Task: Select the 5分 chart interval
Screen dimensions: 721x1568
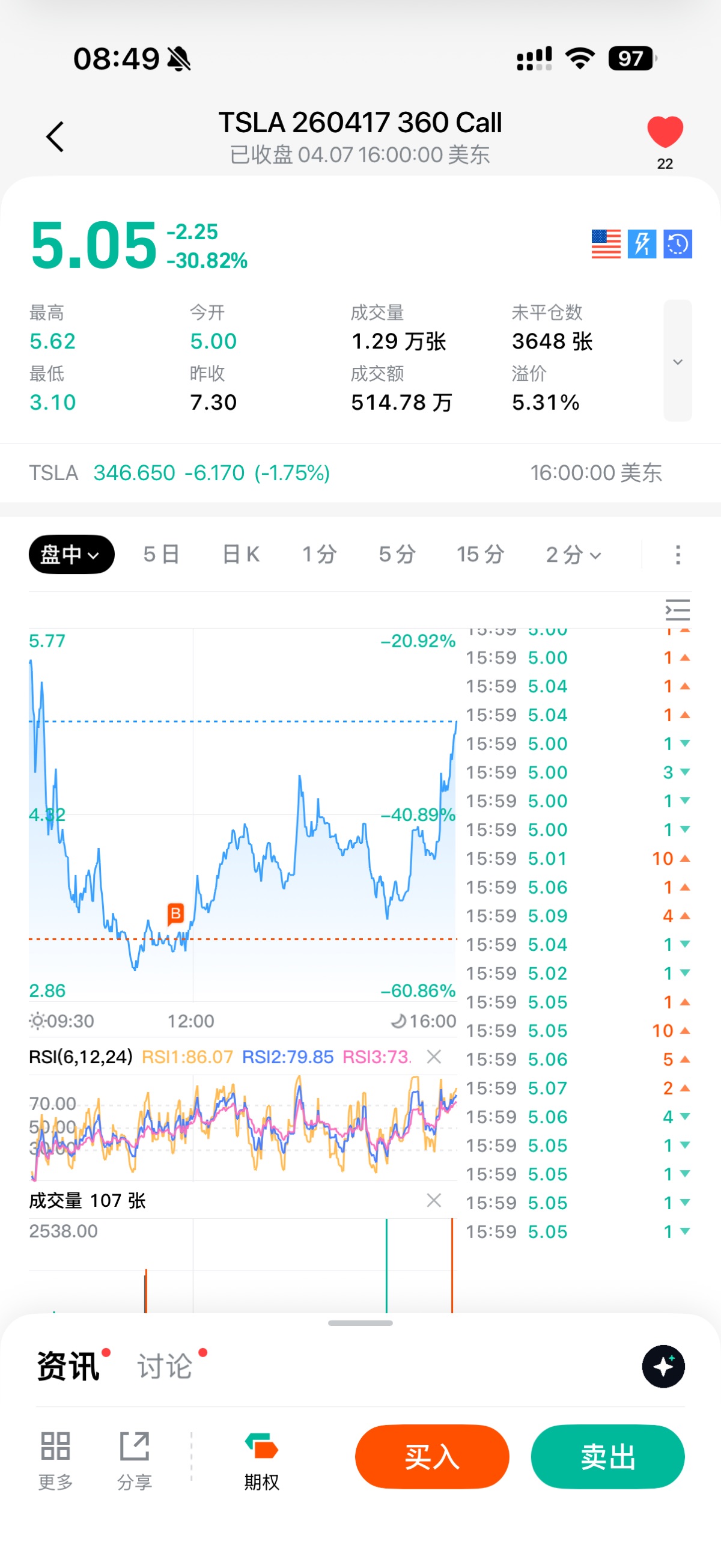Action: click(x=397, y=555)
